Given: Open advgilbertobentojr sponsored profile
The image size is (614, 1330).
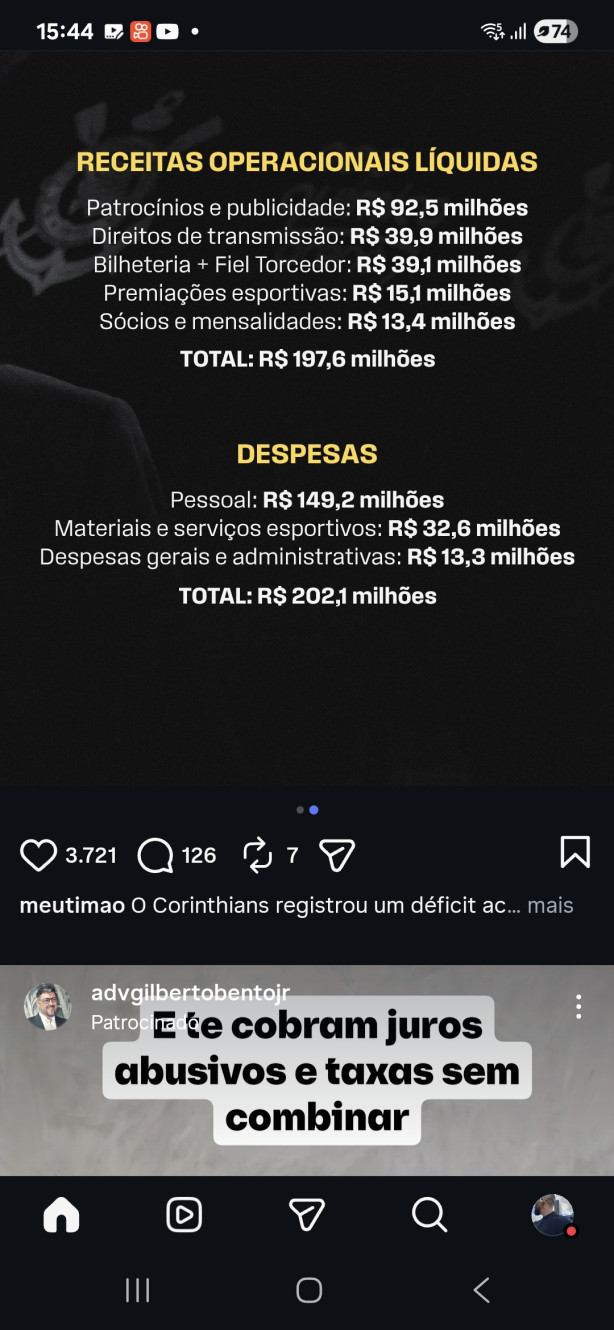Looking at the screenshot, I should click(x=190, y=993).
